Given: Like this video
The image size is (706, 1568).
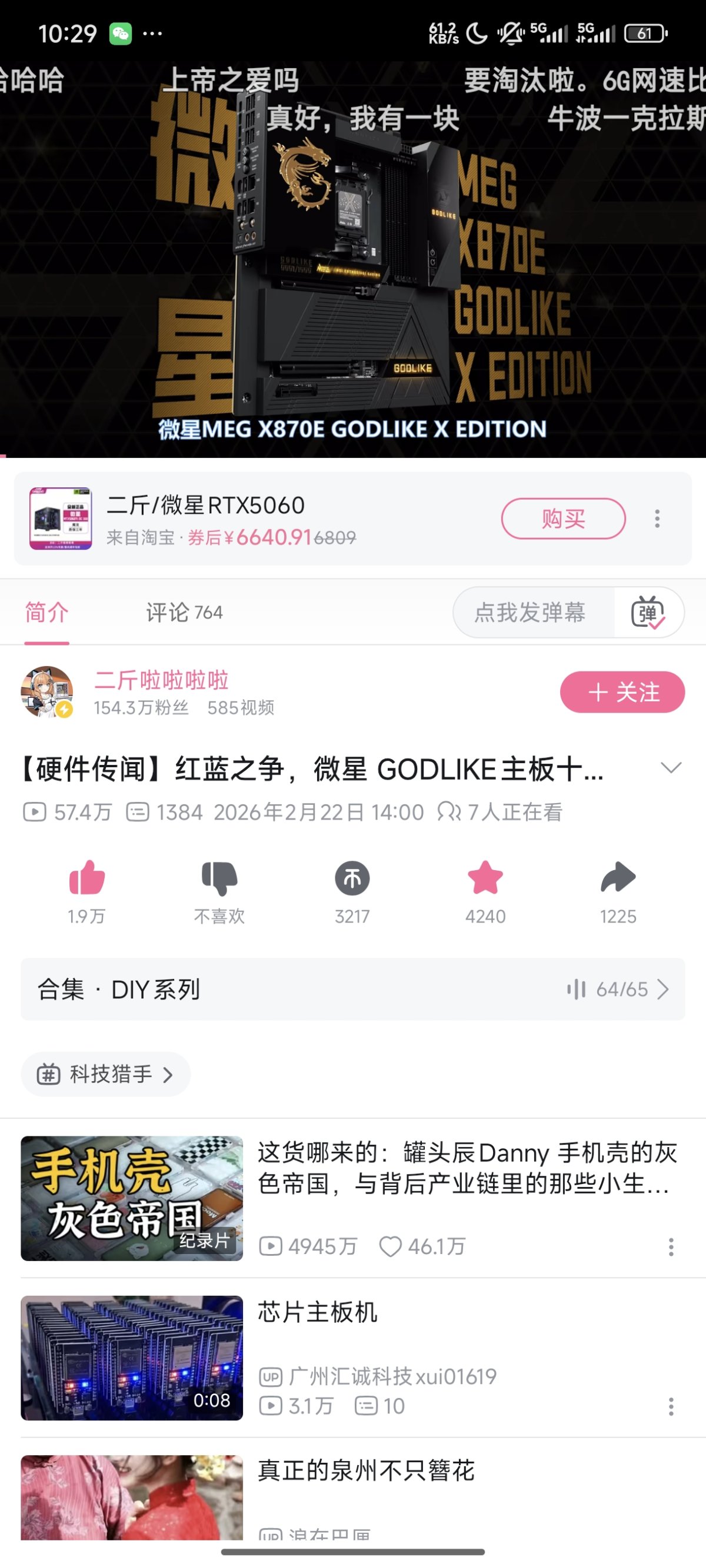Looking at the screenshot, I should (86, 878).
